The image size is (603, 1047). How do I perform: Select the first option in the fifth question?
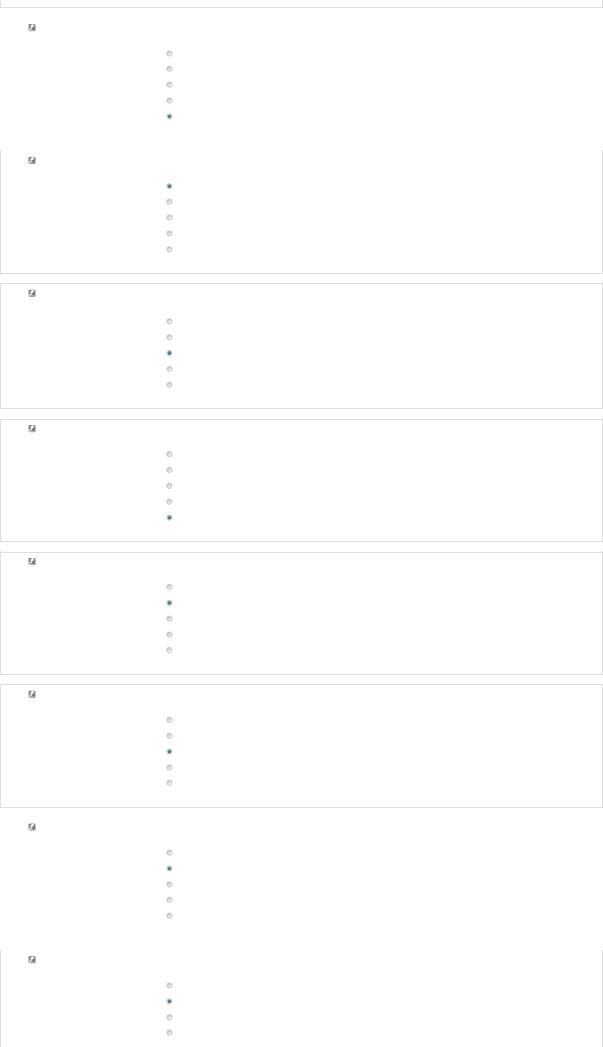pos(169,587)
